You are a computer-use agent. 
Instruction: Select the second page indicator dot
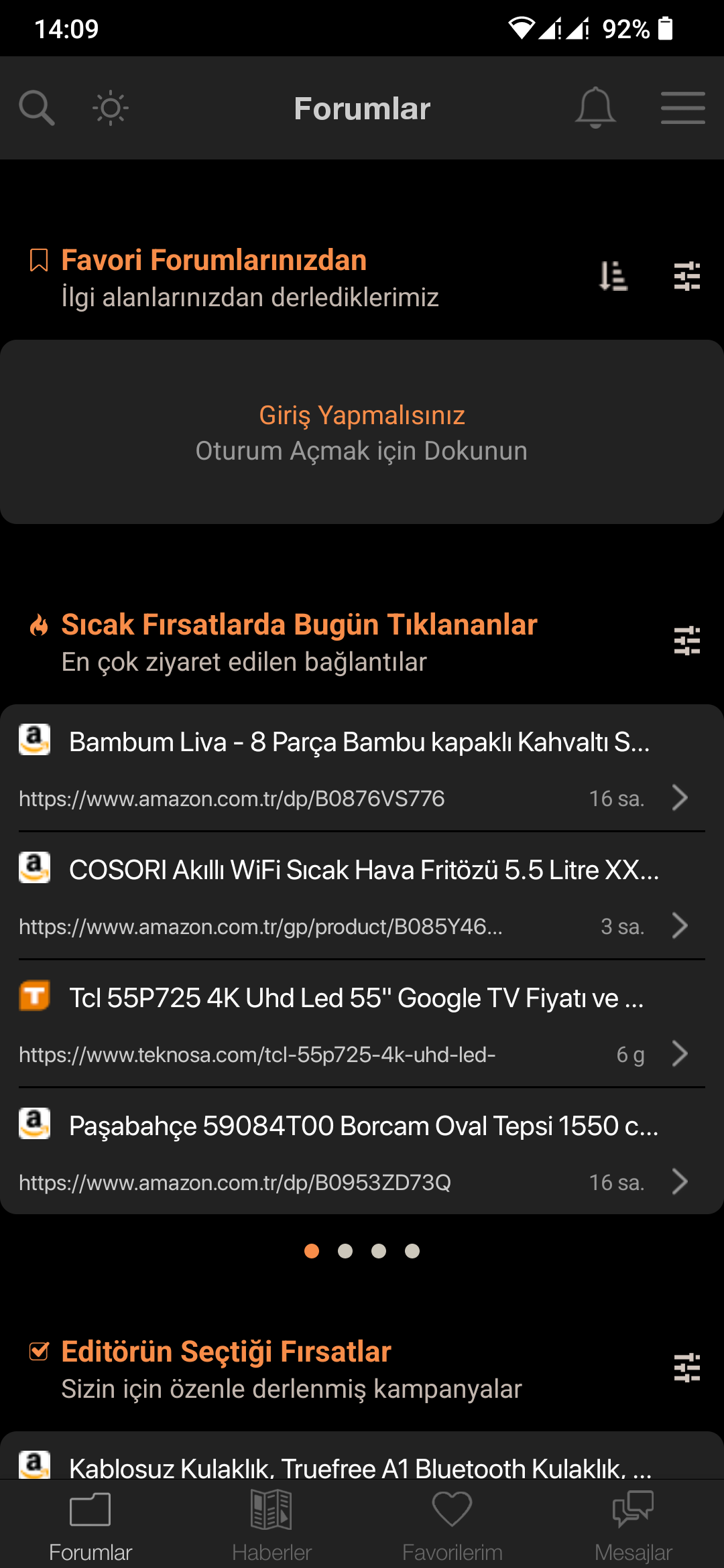345,1251
